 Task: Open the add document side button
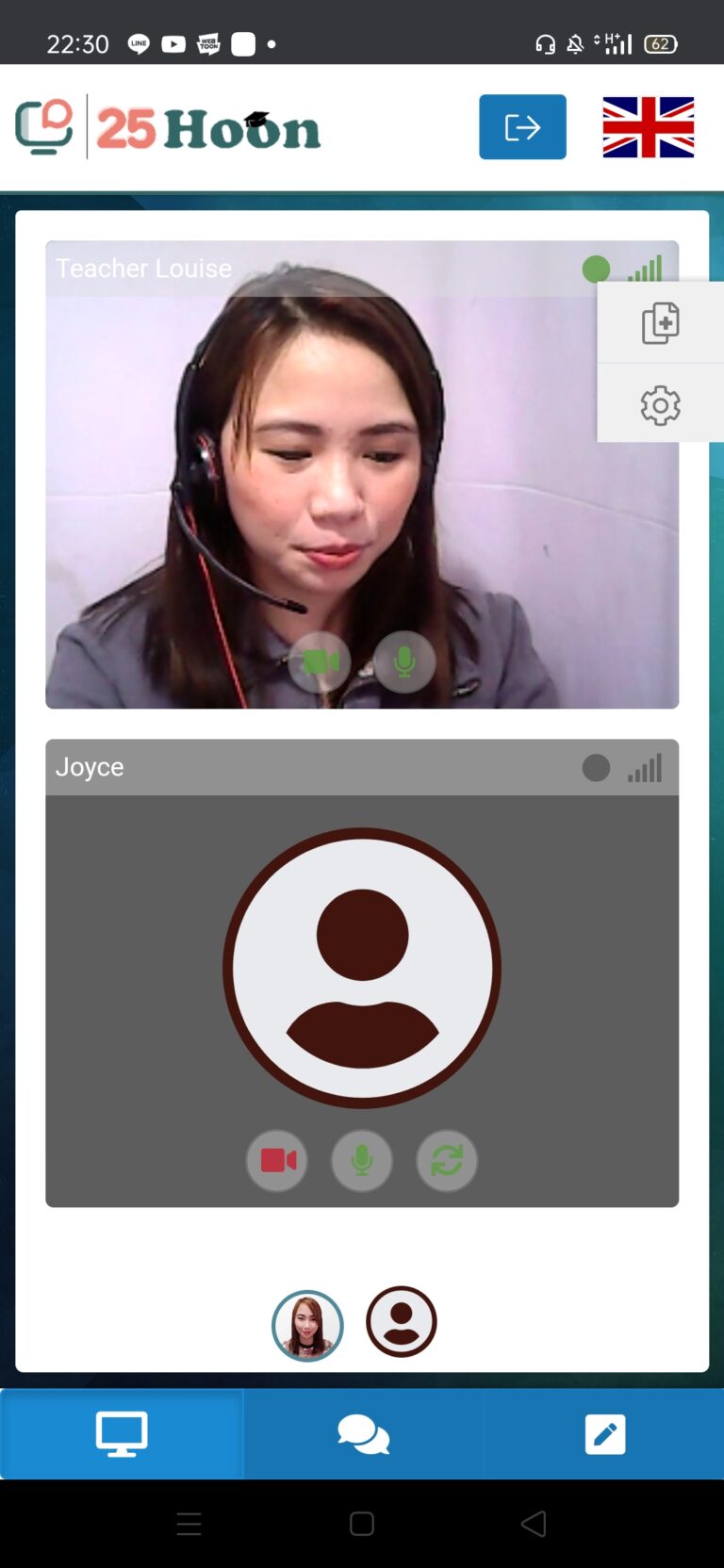(660, 323)
